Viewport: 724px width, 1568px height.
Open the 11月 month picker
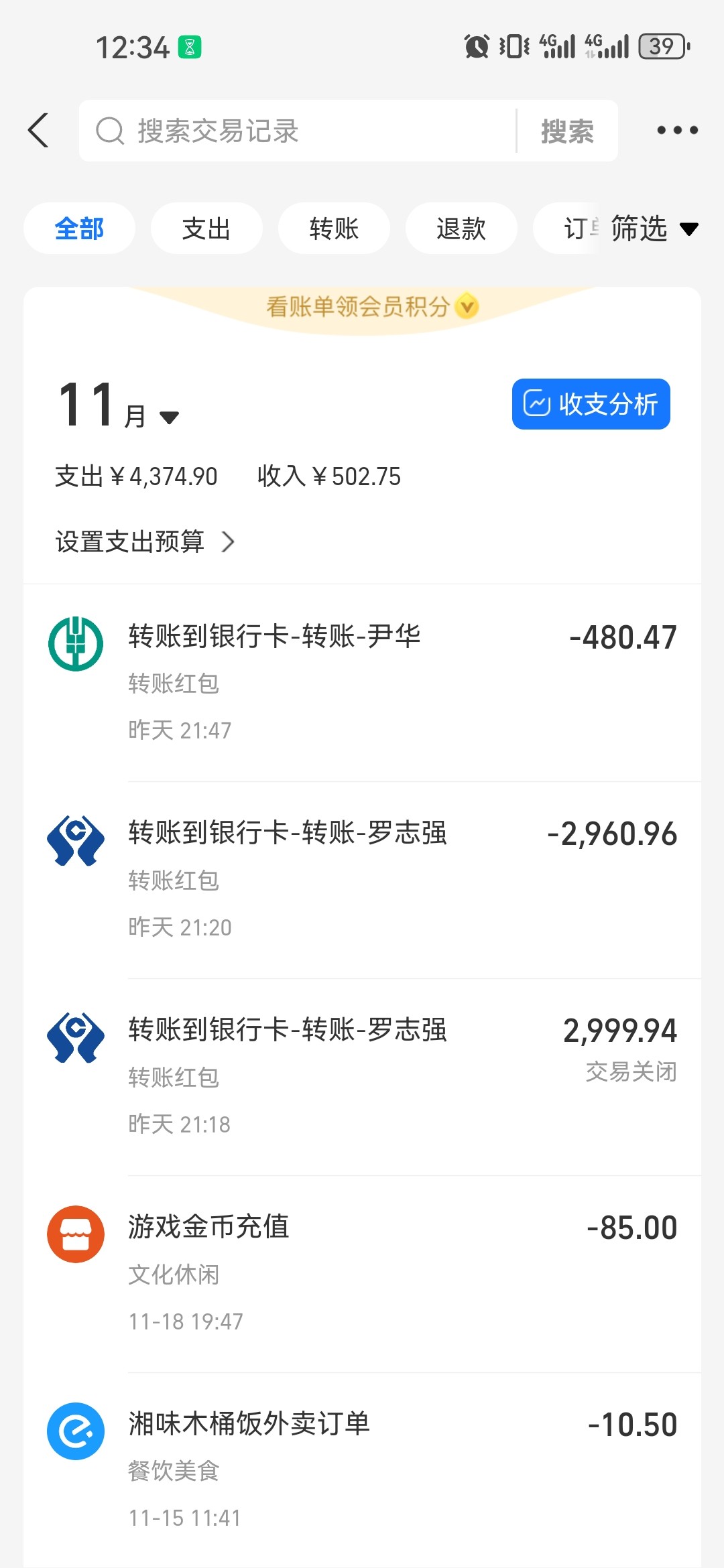click(x=119, y=405)
